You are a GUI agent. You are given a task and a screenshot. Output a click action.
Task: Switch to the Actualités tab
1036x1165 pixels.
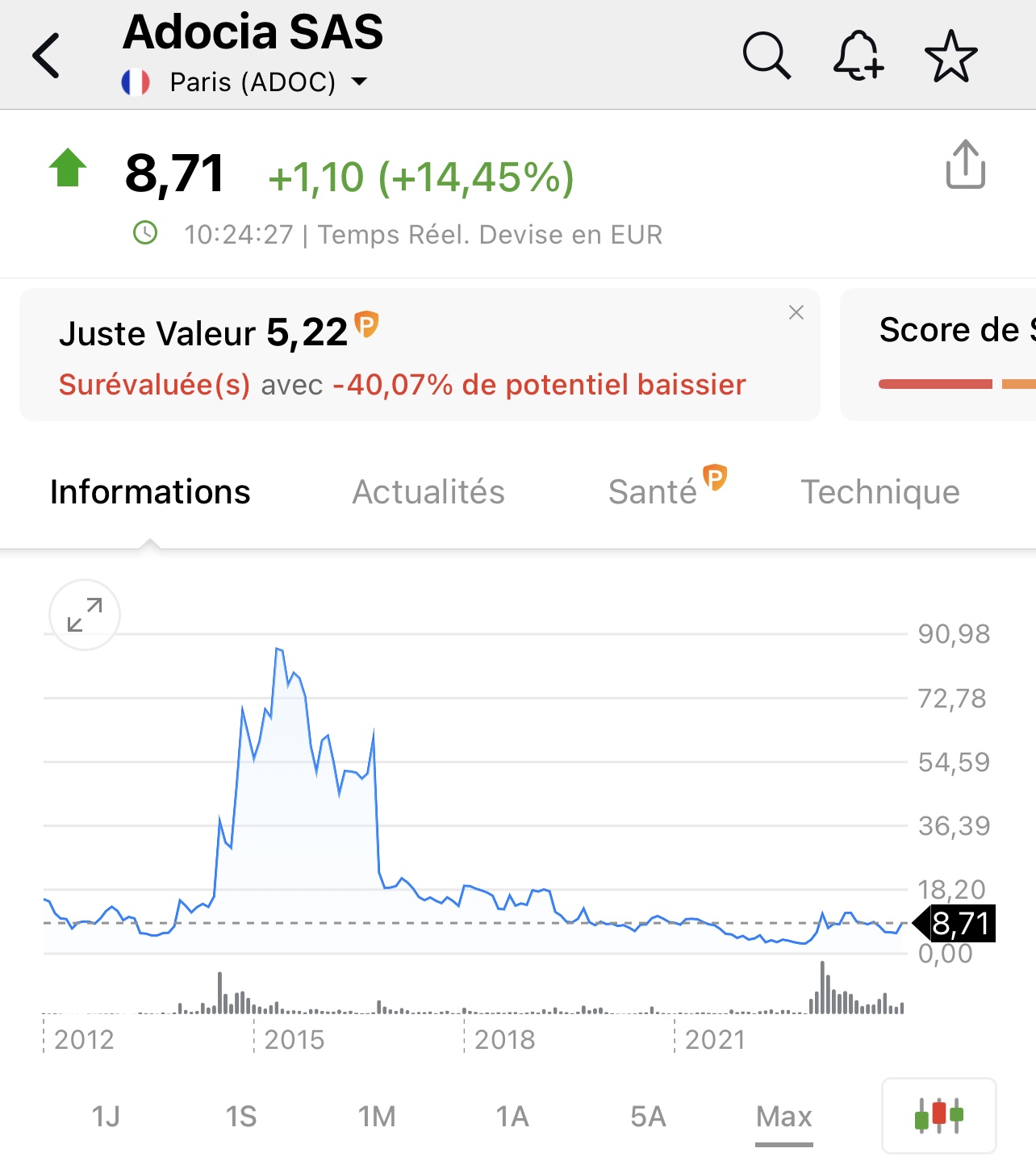(x=428, y=492)
